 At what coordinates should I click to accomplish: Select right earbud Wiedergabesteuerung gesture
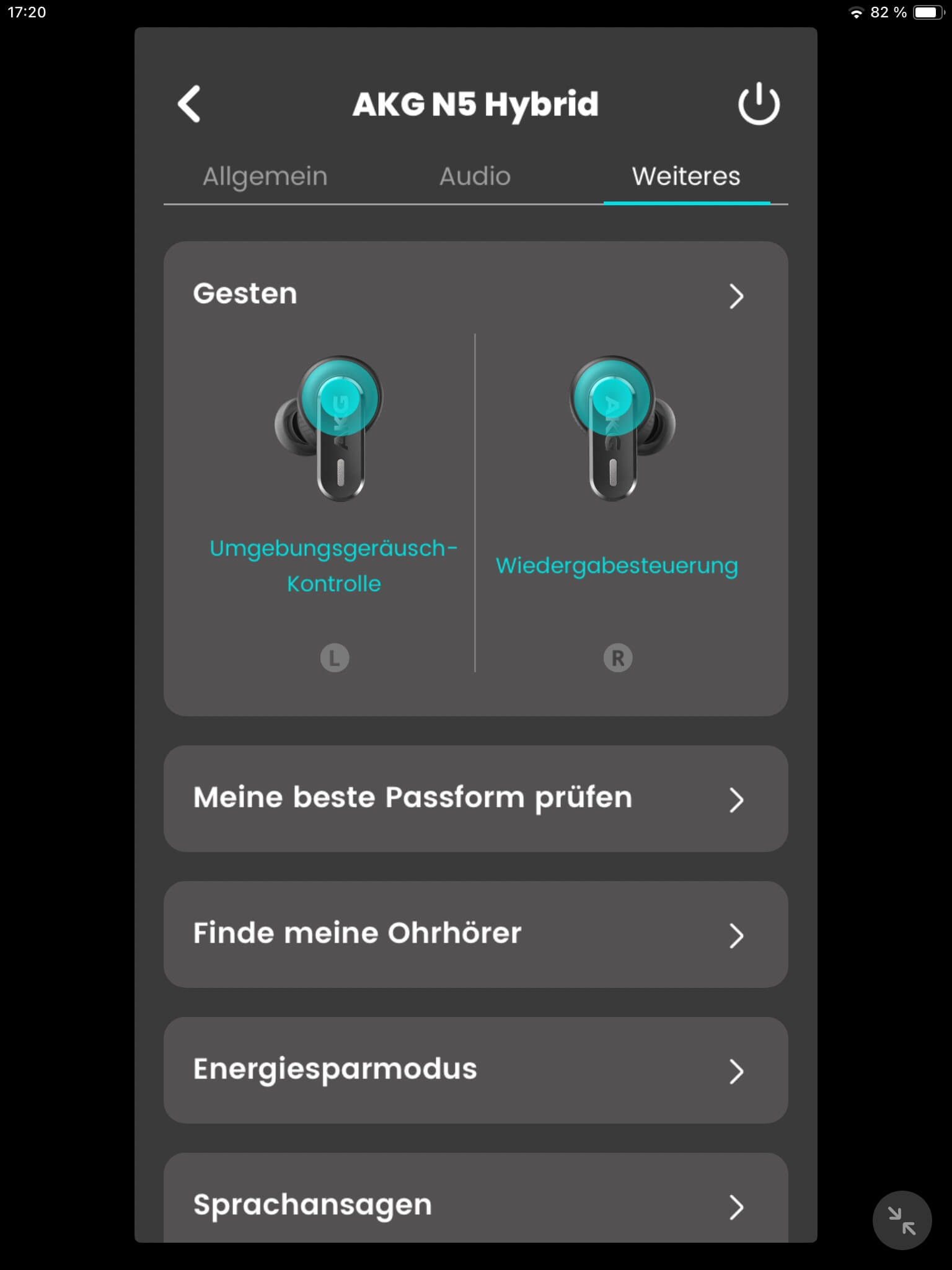coord(617,566)
